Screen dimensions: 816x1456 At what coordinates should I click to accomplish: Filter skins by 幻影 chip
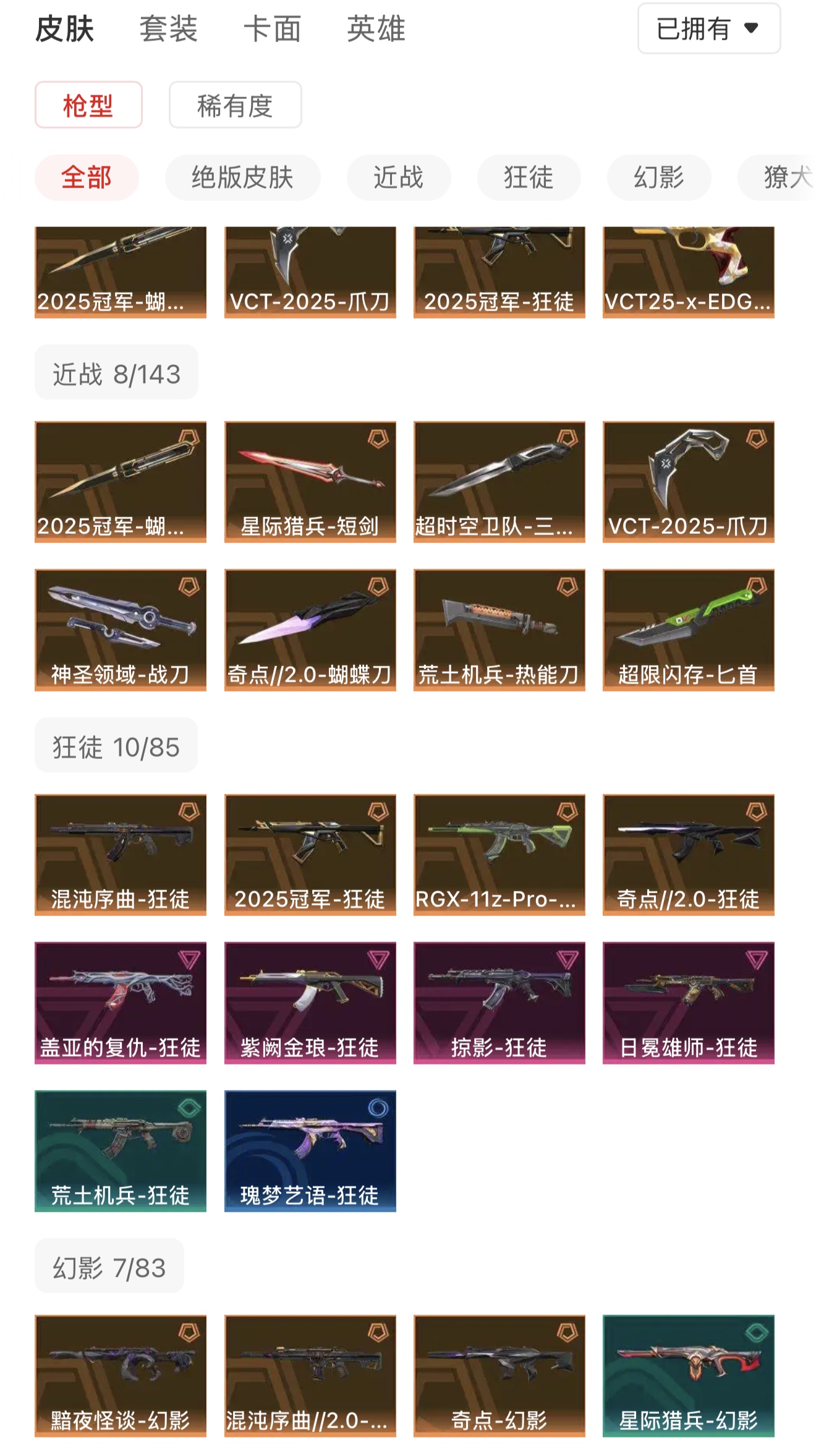(x=659, y=178)
